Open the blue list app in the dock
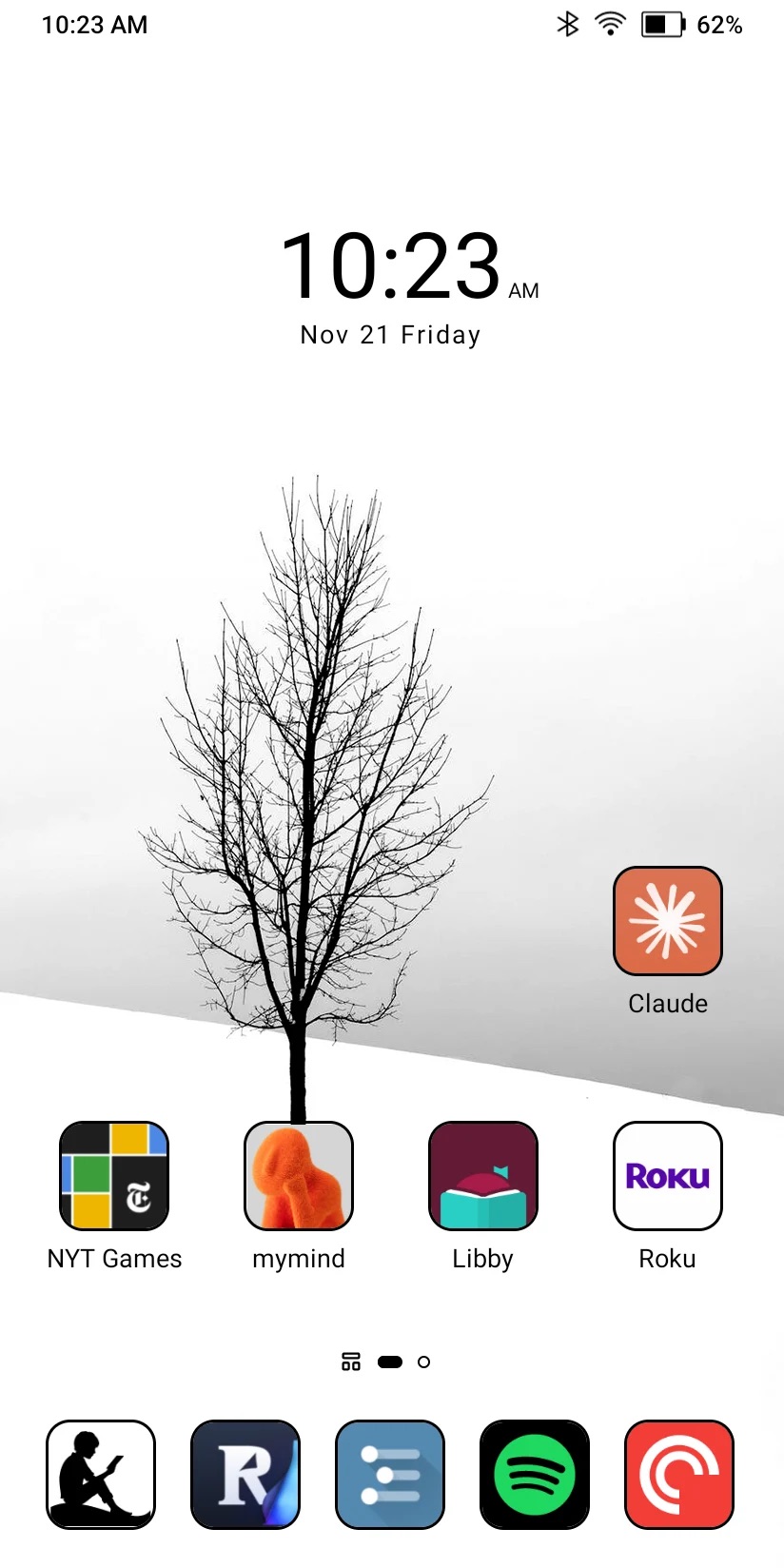784x1568 pixels. pos(390,1475)
